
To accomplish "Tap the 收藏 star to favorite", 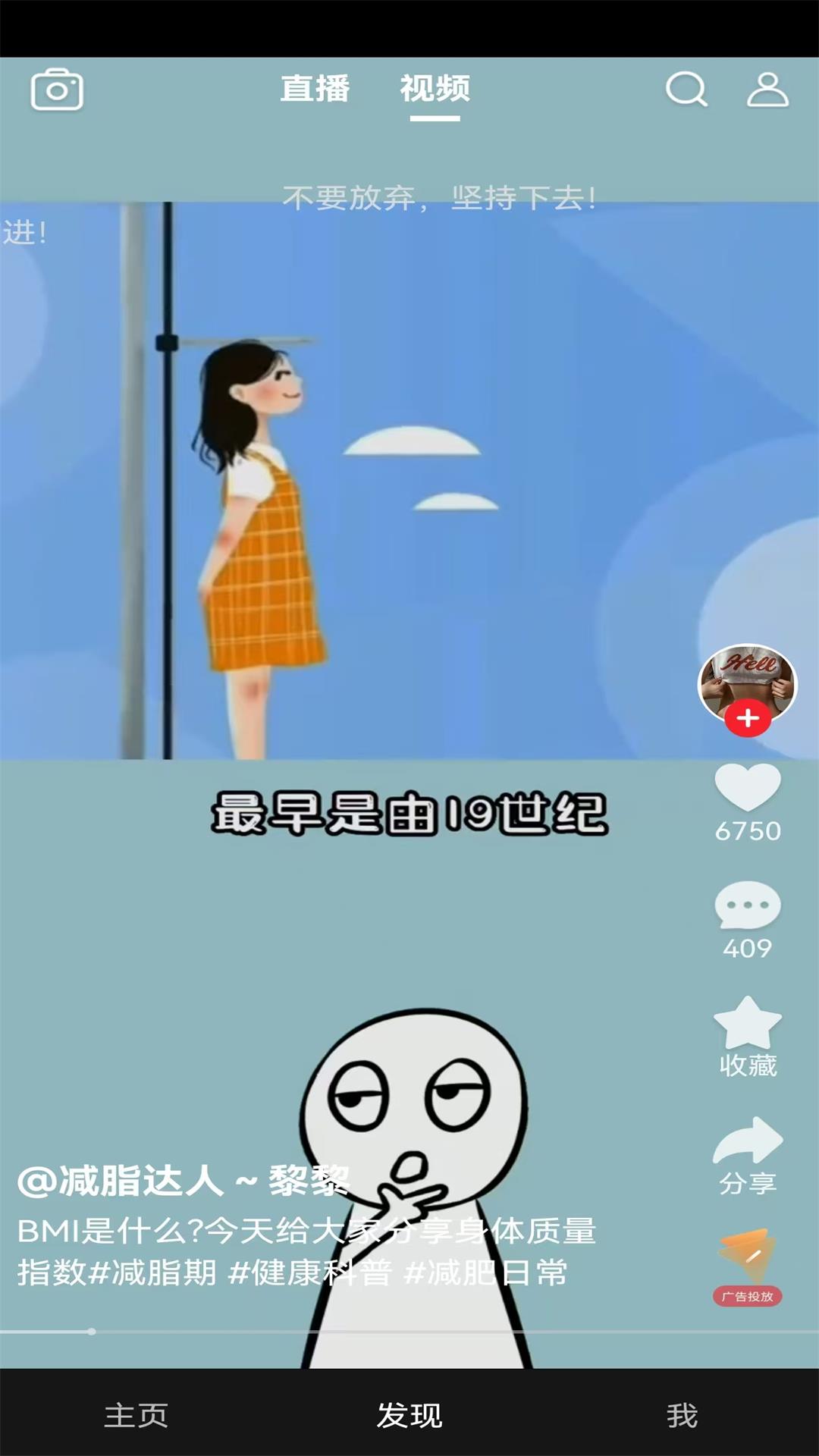I will click(x=748, y=1024).
